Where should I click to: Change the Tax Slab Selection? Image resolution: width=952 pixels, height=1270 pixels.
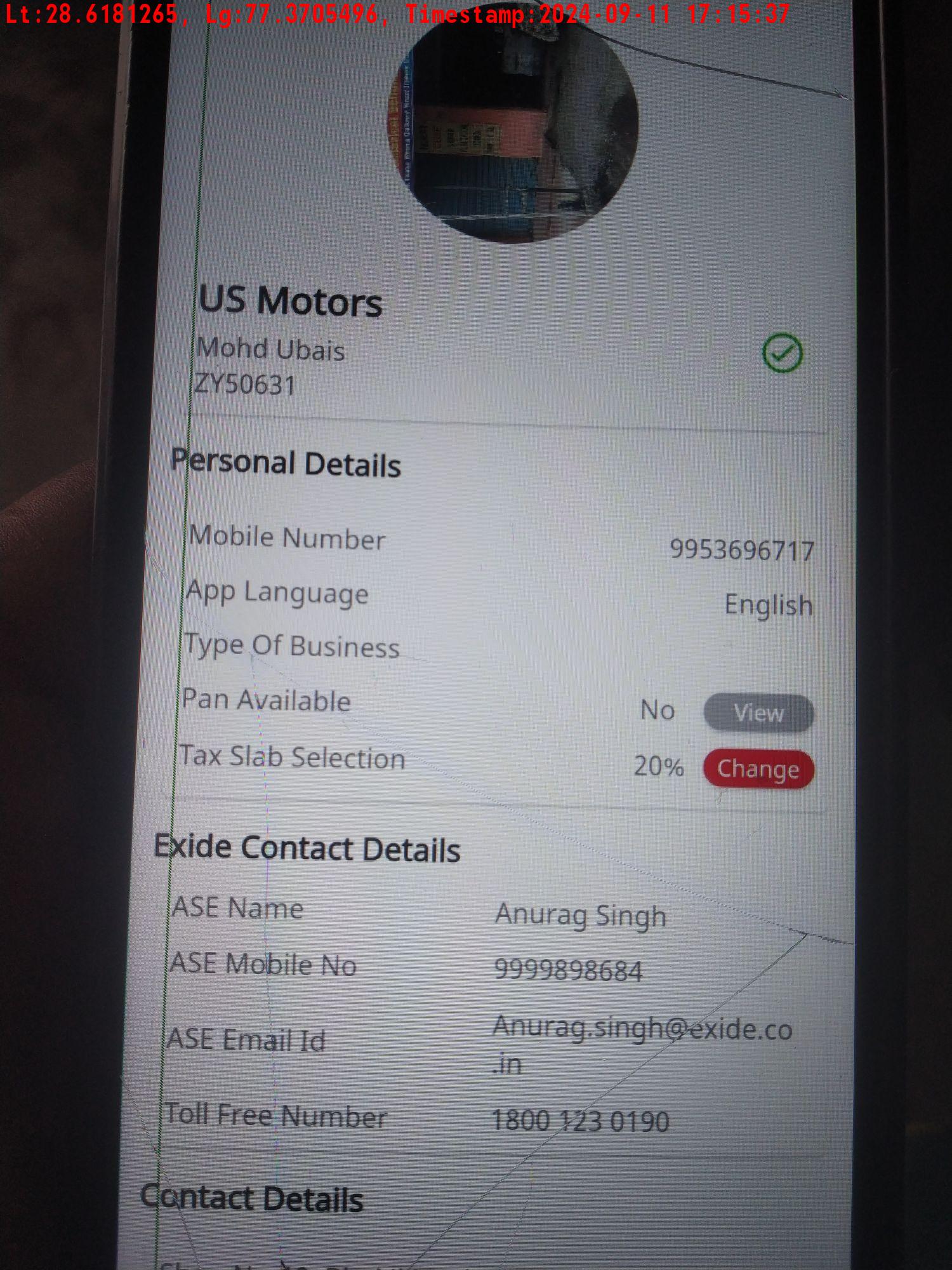(x=758, y=769)
